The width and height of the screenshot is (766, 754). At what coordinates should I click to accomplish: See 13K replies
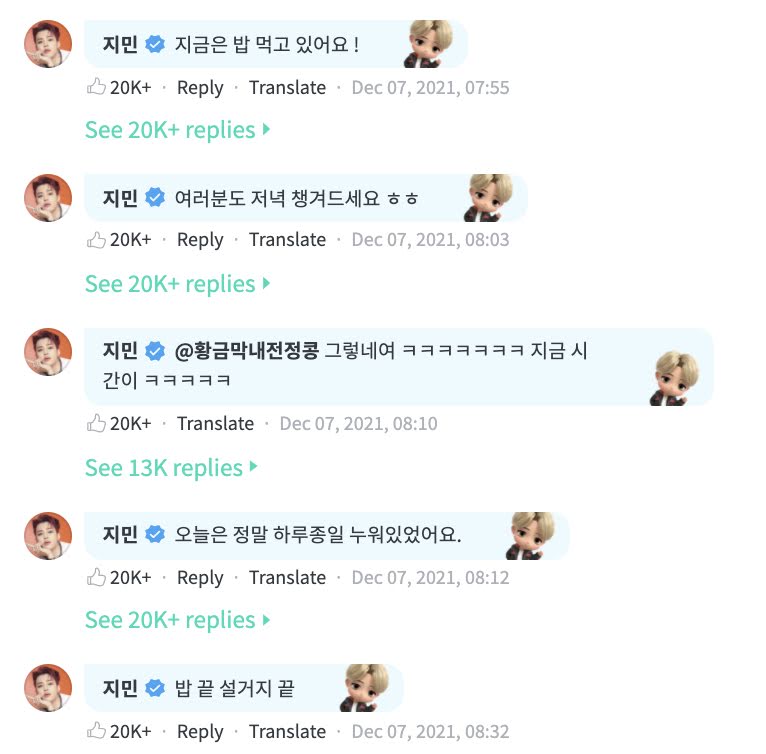(x=170, y=468)
